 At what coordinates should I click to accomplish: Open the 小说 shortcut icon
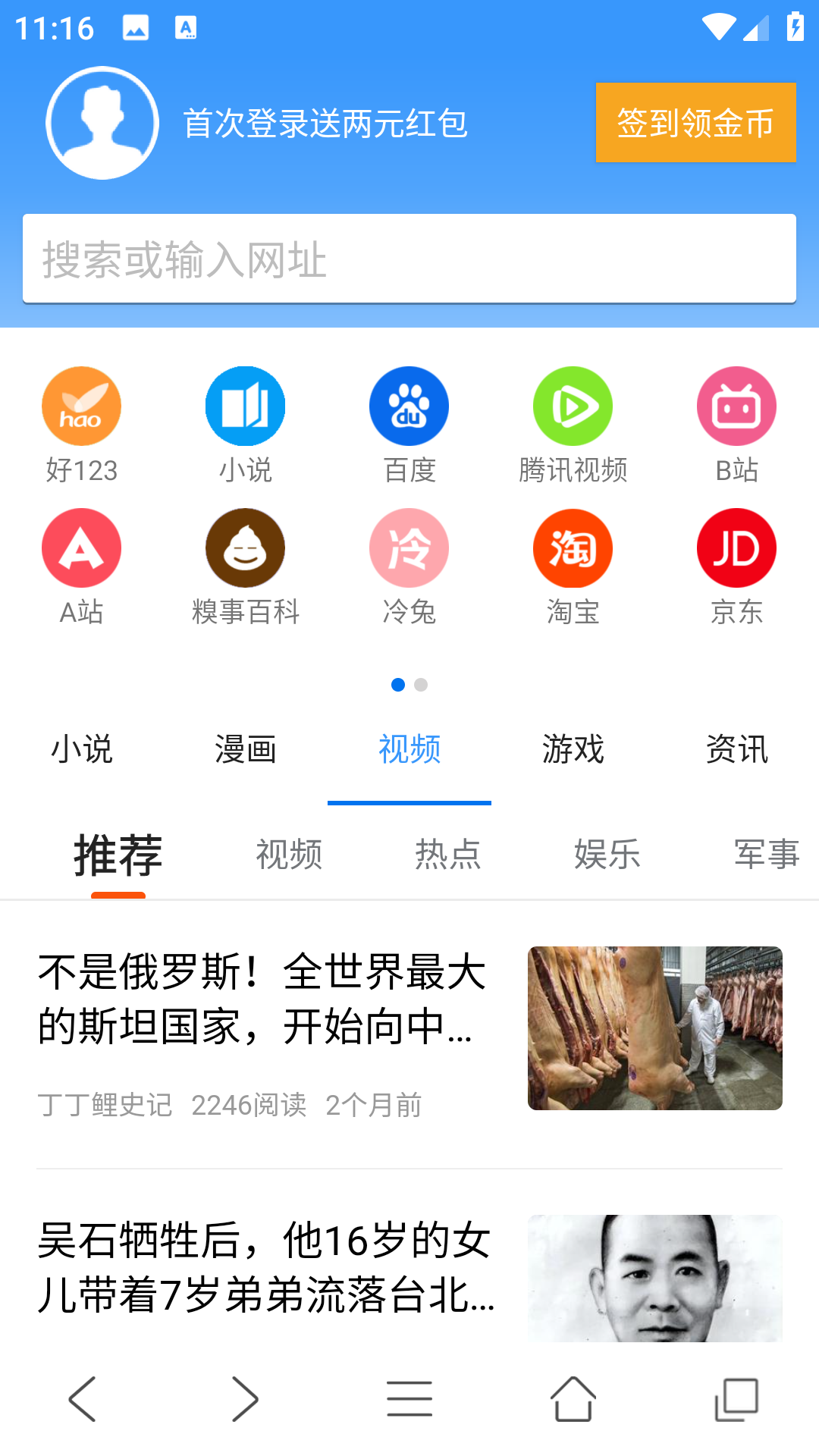245,406
